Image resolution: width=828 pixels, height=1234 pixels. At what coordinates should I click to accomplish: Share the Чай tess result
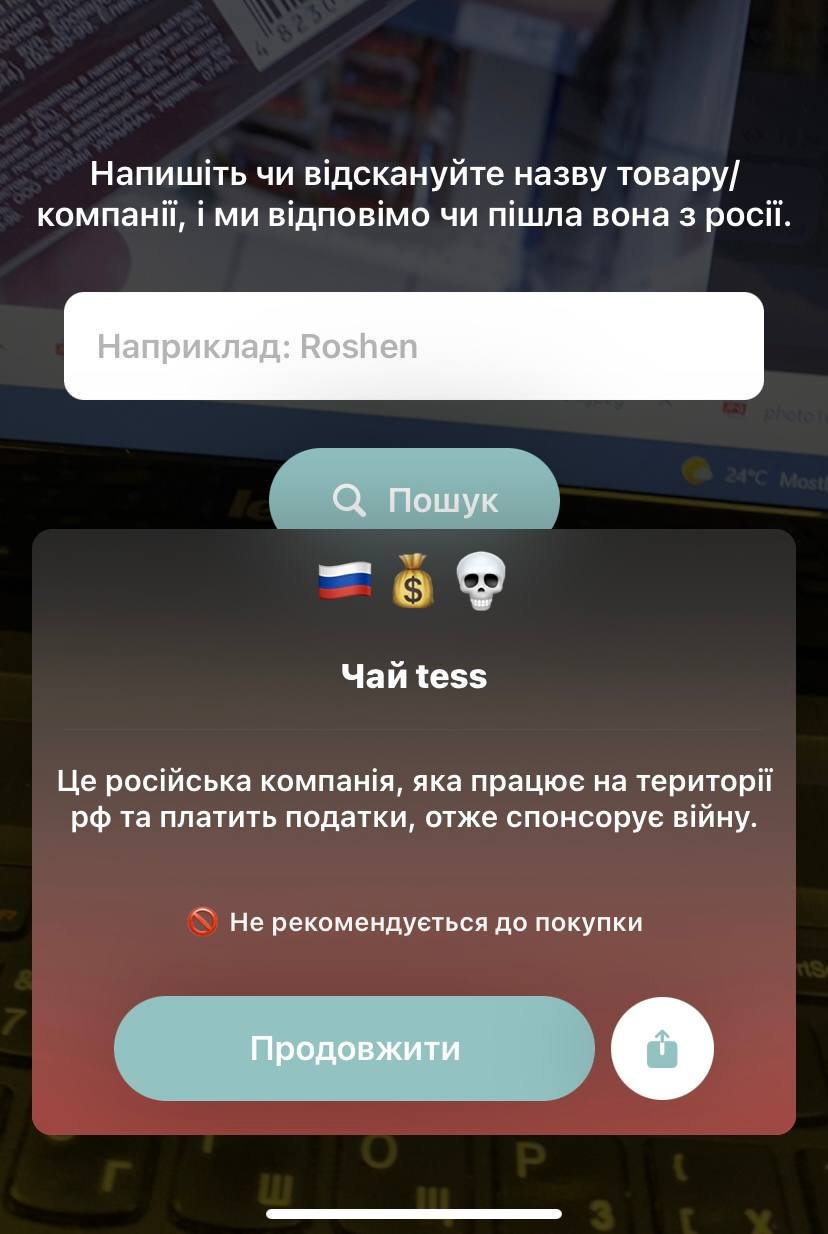point(662,1049)
